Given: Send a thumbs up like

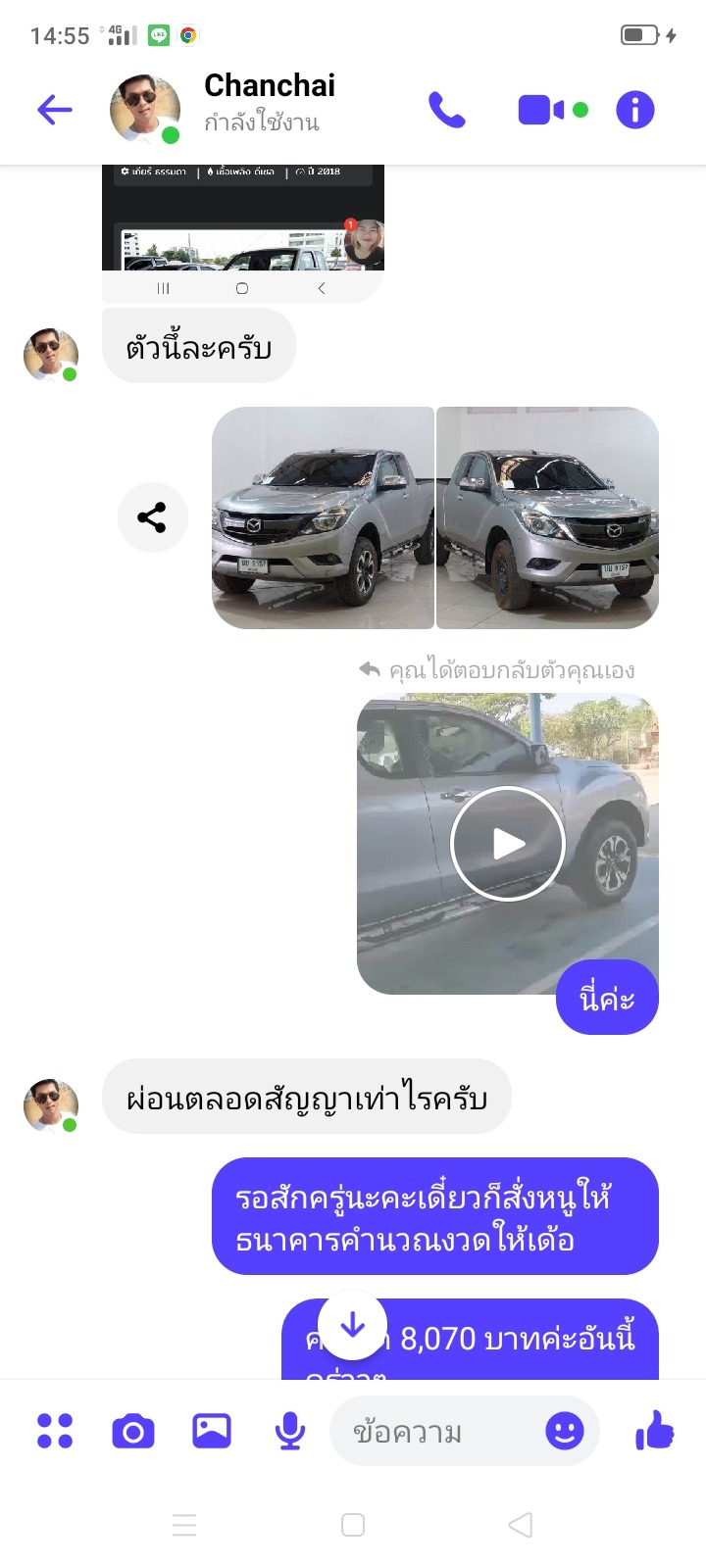Looking at the screenshot, I should click(x=655, y=1431).
